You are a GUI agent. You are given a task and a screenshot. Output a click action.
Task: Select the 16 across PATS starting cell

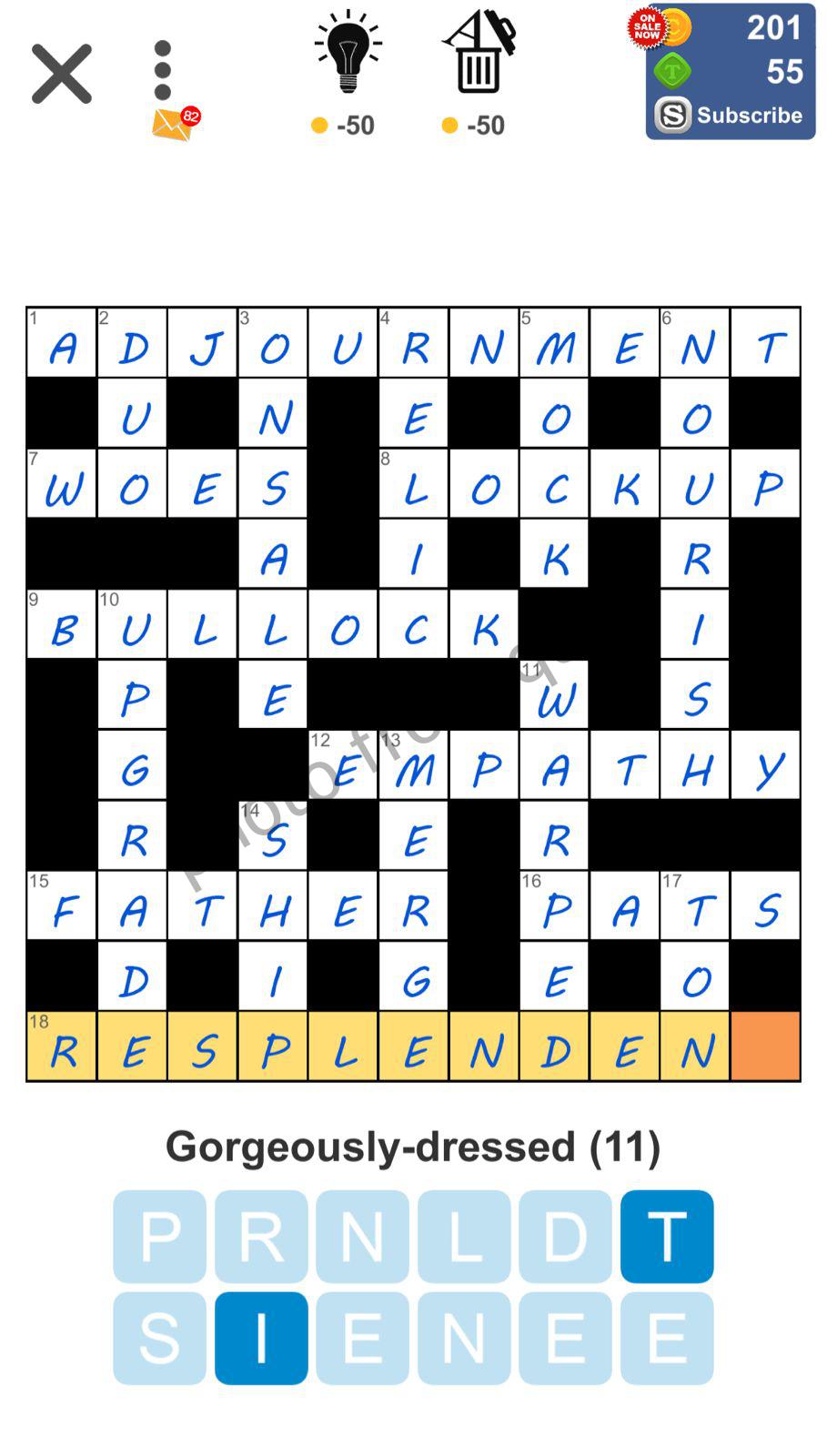pyautogui.click(x=555, y=906)
